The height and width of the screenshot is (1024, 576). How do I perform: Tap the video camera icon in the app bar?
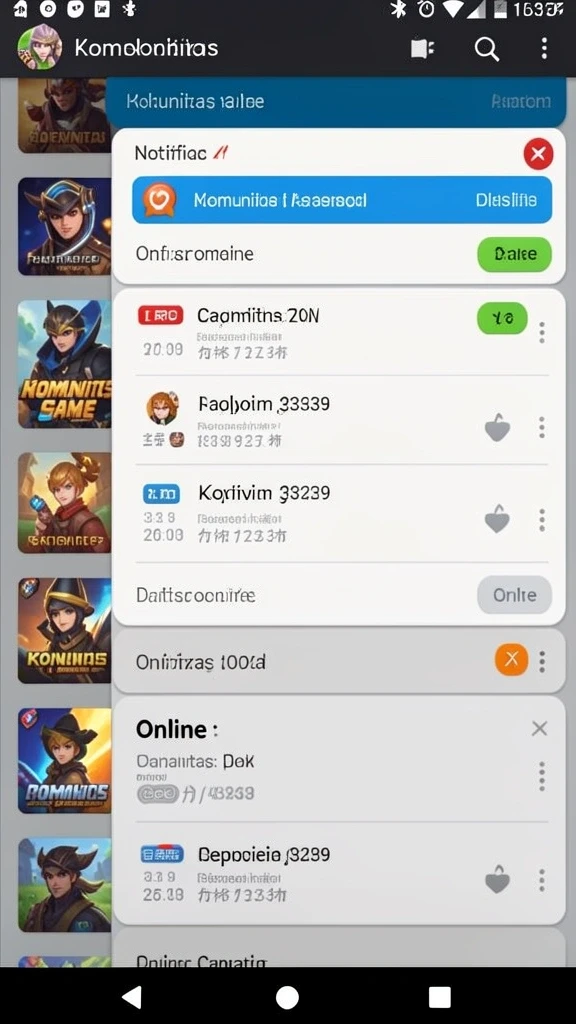tap(423, 49)
